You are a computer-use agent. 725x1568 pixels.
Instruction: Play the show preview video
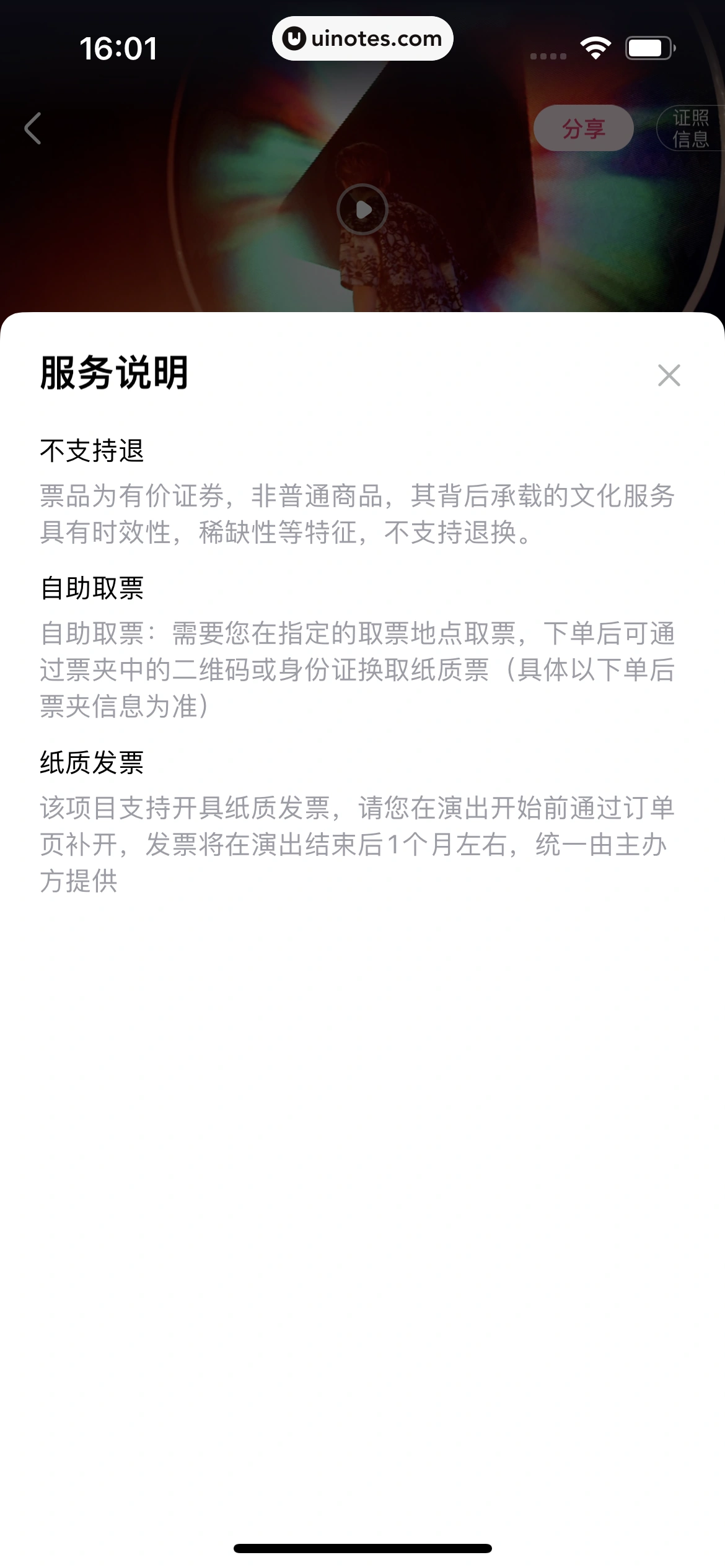click(362, 210)
